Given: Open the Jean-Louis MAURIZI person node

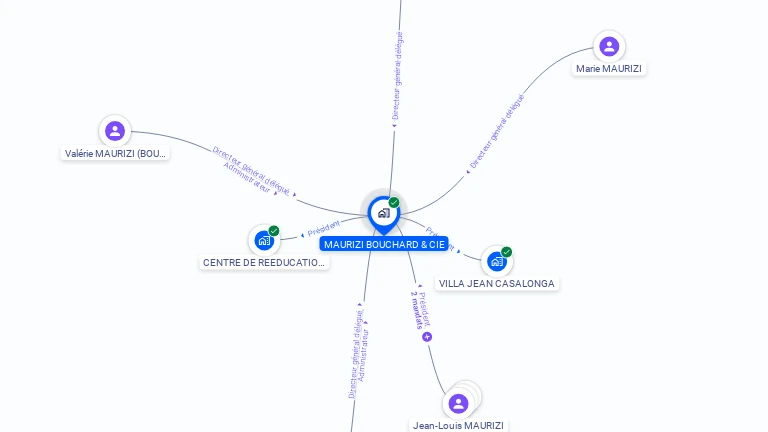Looking at the screenshot, I should coord(459,403).
